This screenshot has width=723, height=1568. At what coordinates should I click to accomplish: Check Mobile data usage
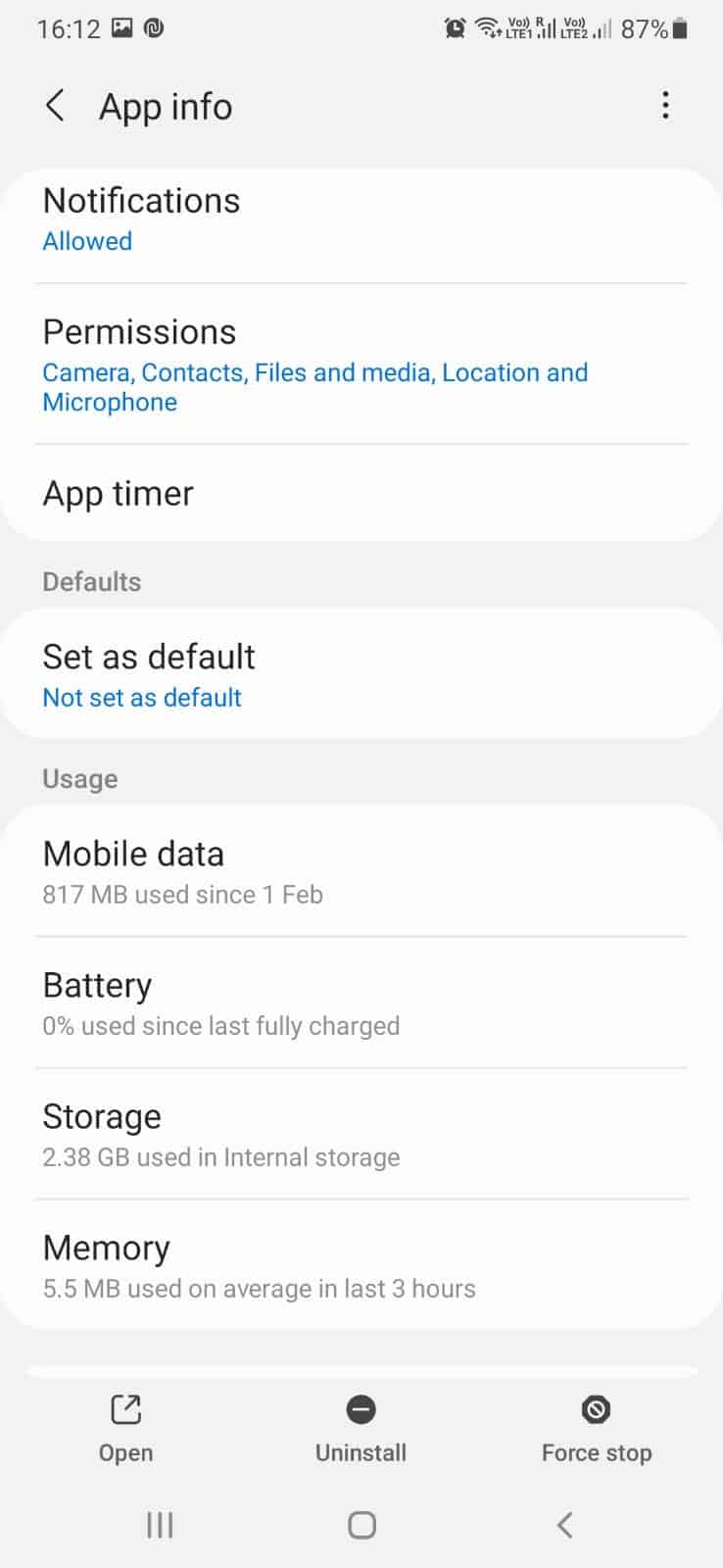pos(361,871)
